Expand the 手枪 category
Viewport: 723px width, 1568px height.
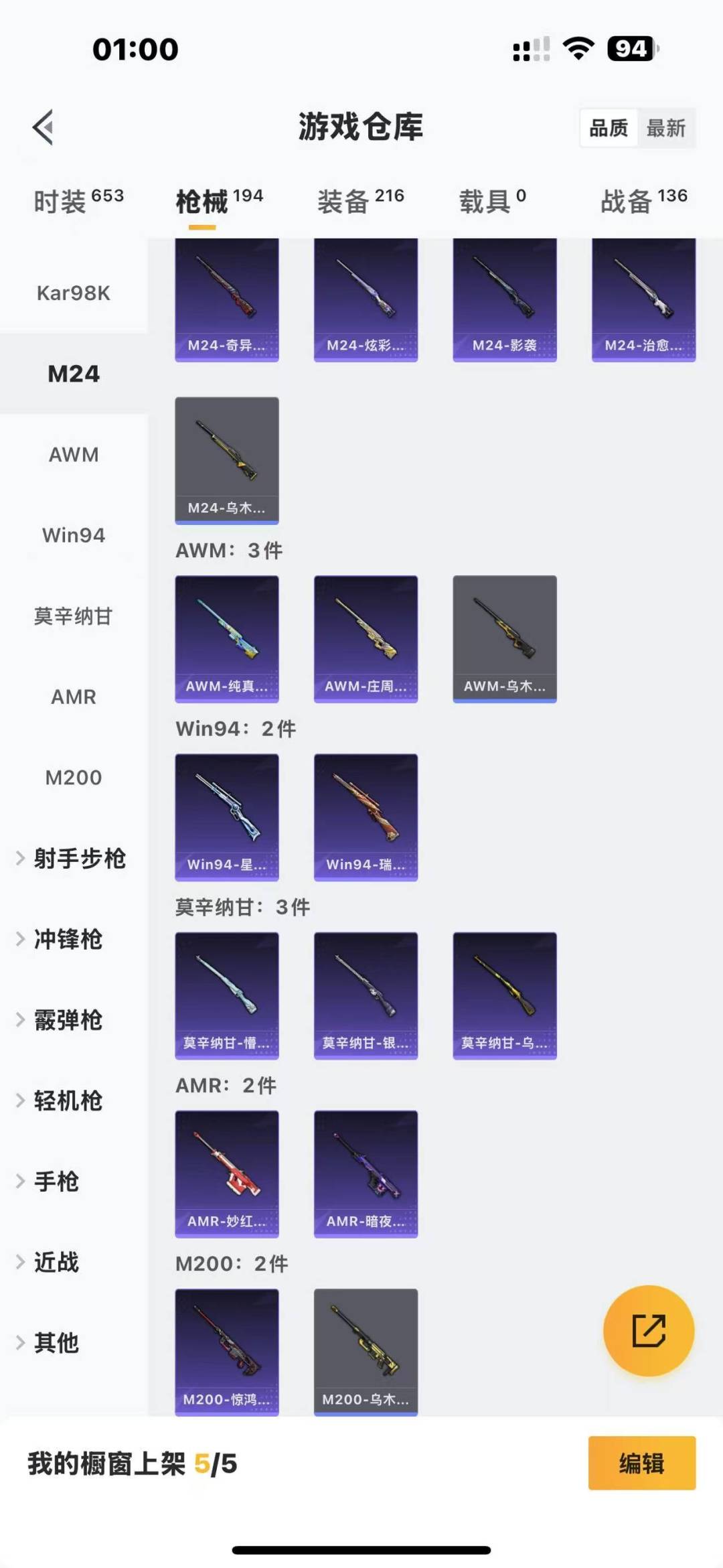point(57,1181)
